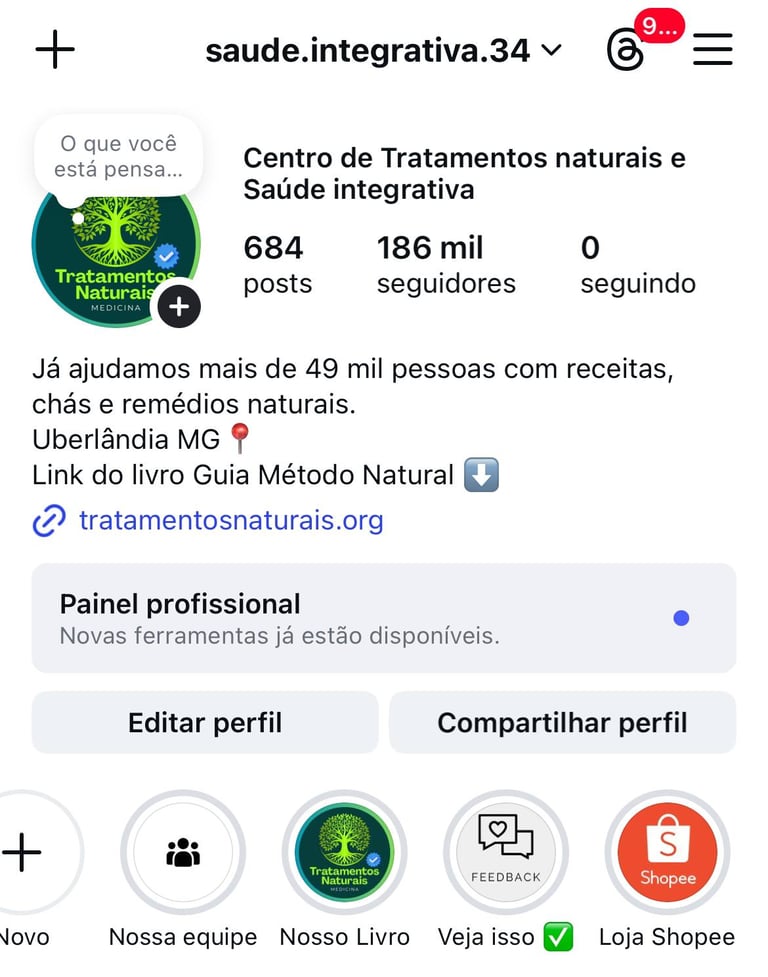Open the hamburger menu
The width and height of the screenshot is (768, 977).
[713, 49]
